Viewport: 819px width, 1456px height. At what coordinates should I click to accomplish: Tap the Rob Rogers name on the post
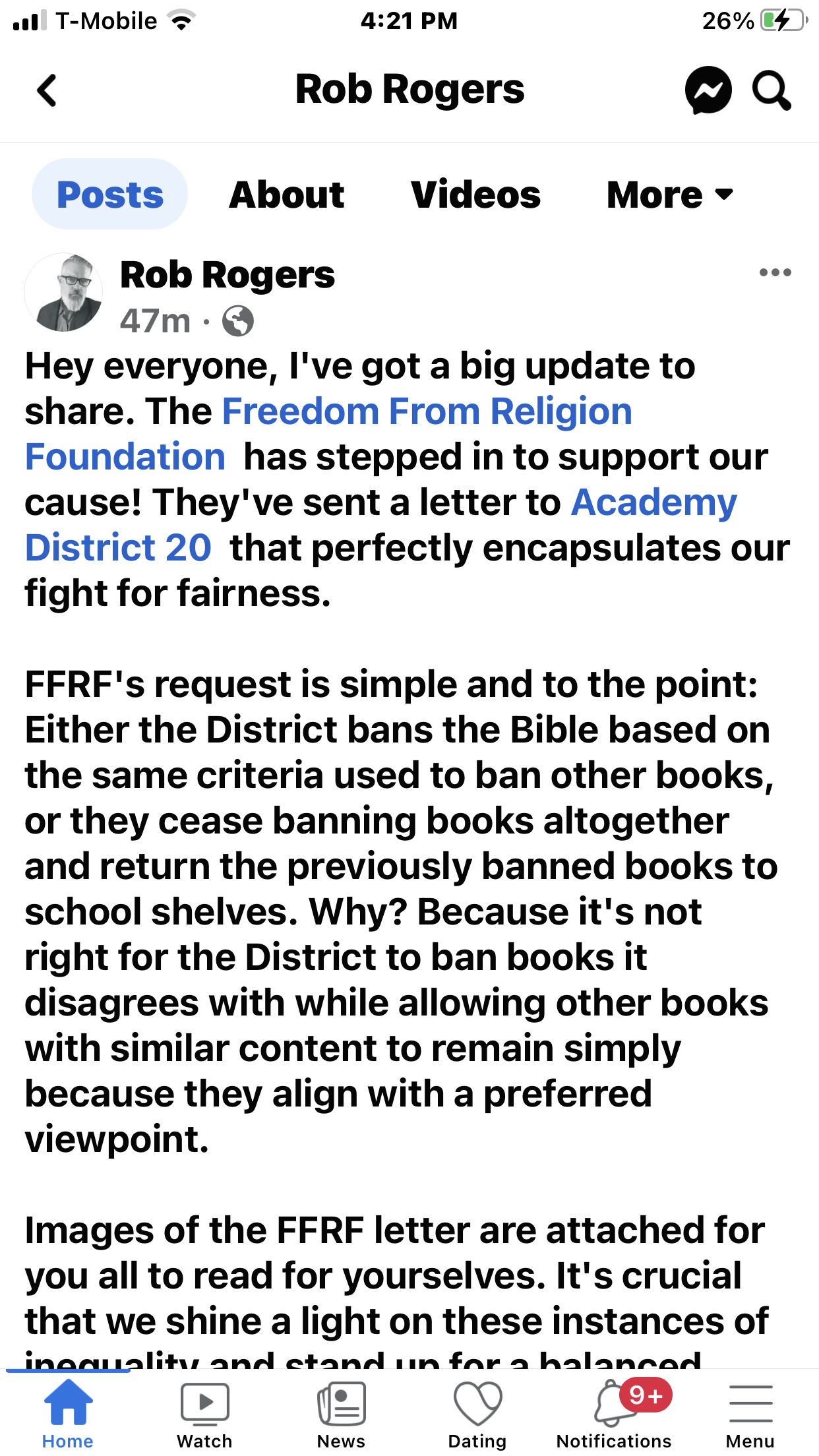228,275
